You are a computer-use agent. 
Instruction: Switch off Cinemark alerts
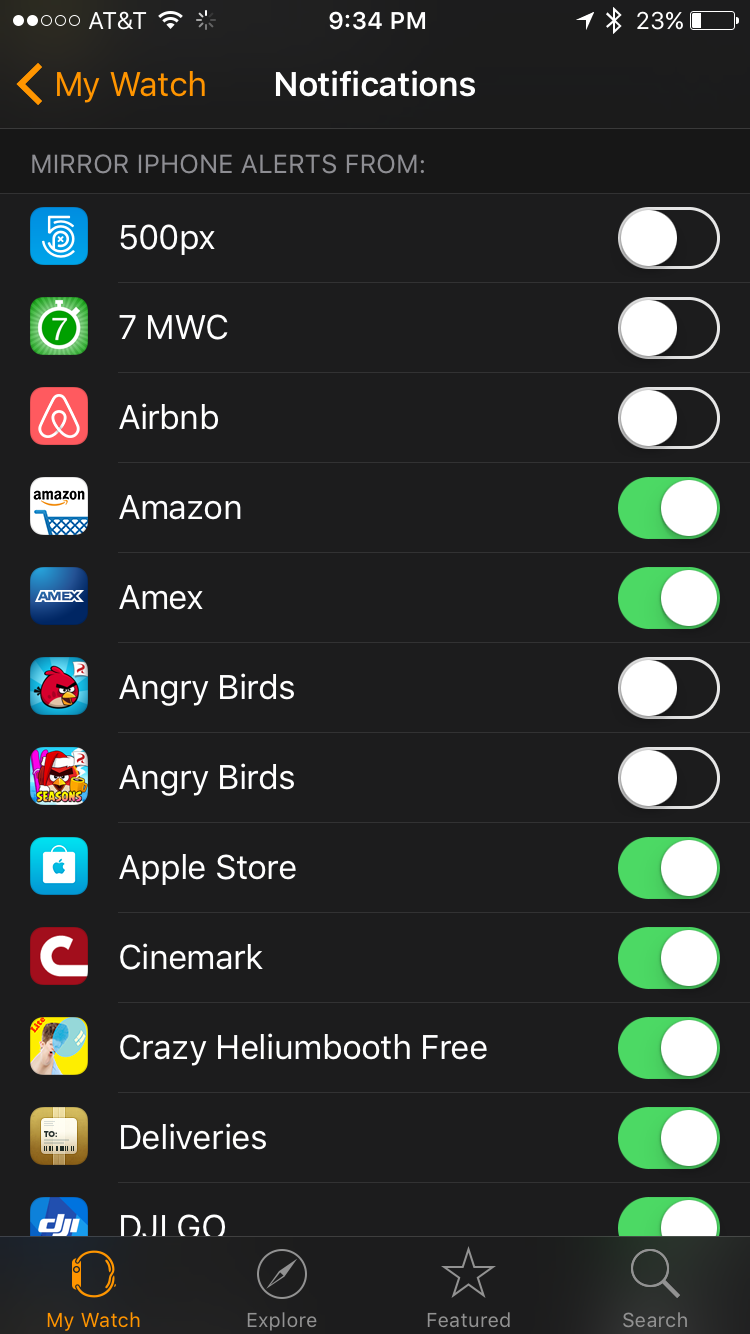pos(669,958)
